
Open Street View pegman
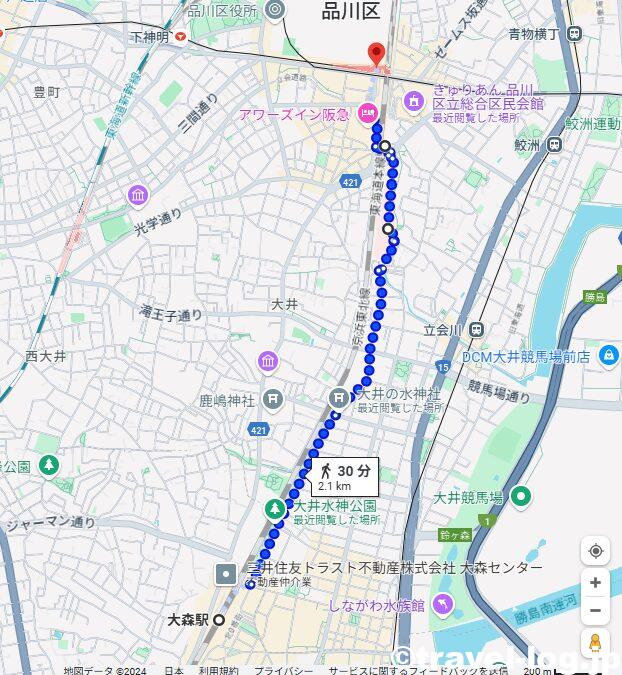pos(595,643)
